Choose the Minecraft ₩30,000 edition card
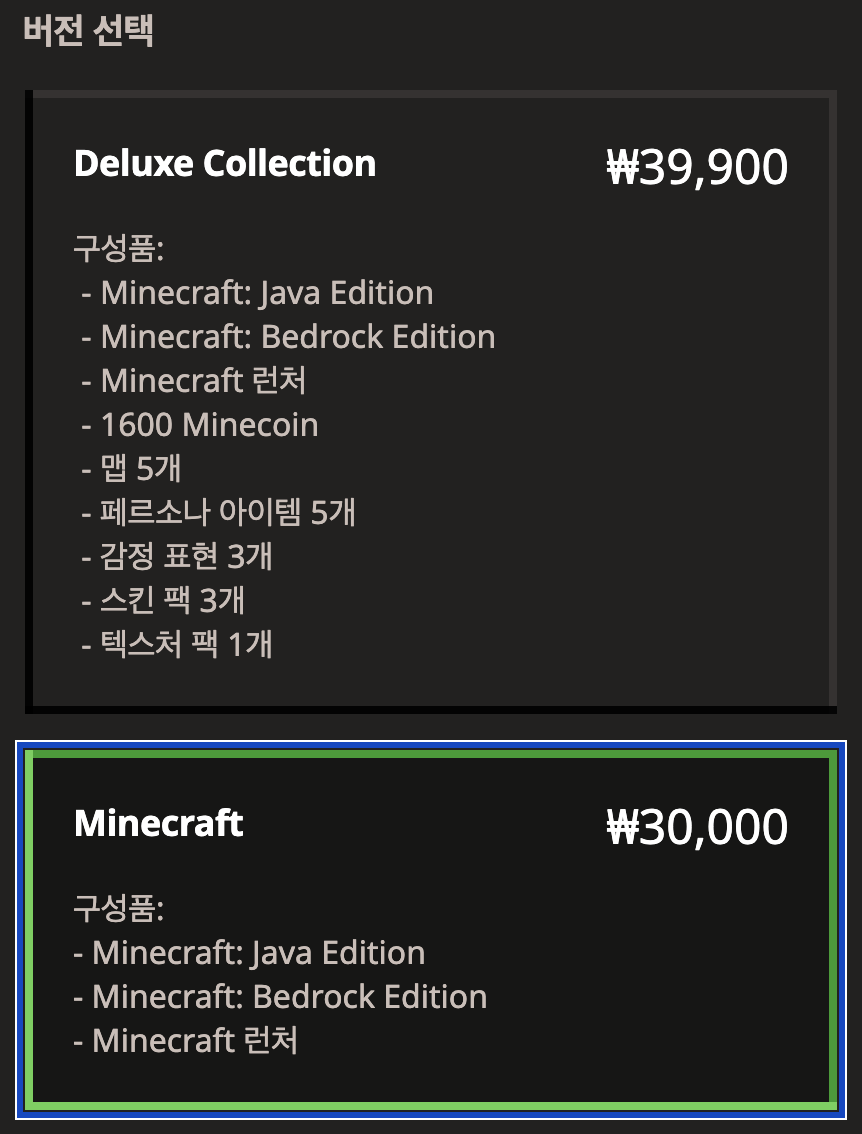This screenshot has height=1134, width=862. pos(431,930)
